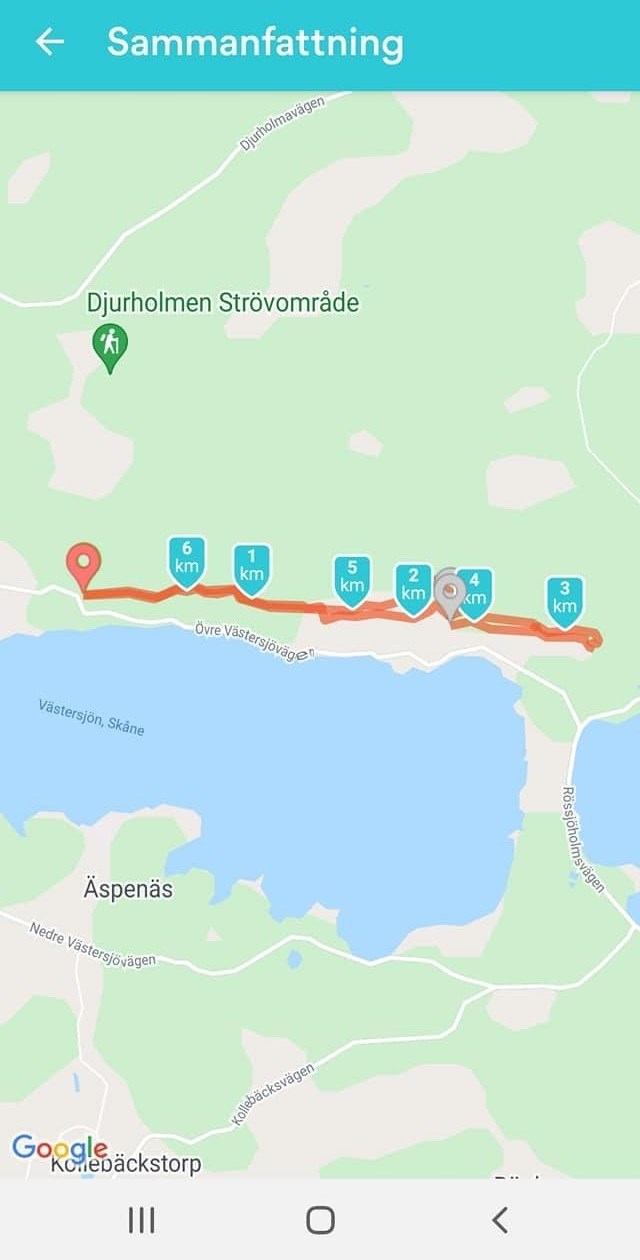The height and width of the screenshot is (1260, 640).
Task: Select the 1 km route marker
Action: pyautogui.click(x=251, y=566)
